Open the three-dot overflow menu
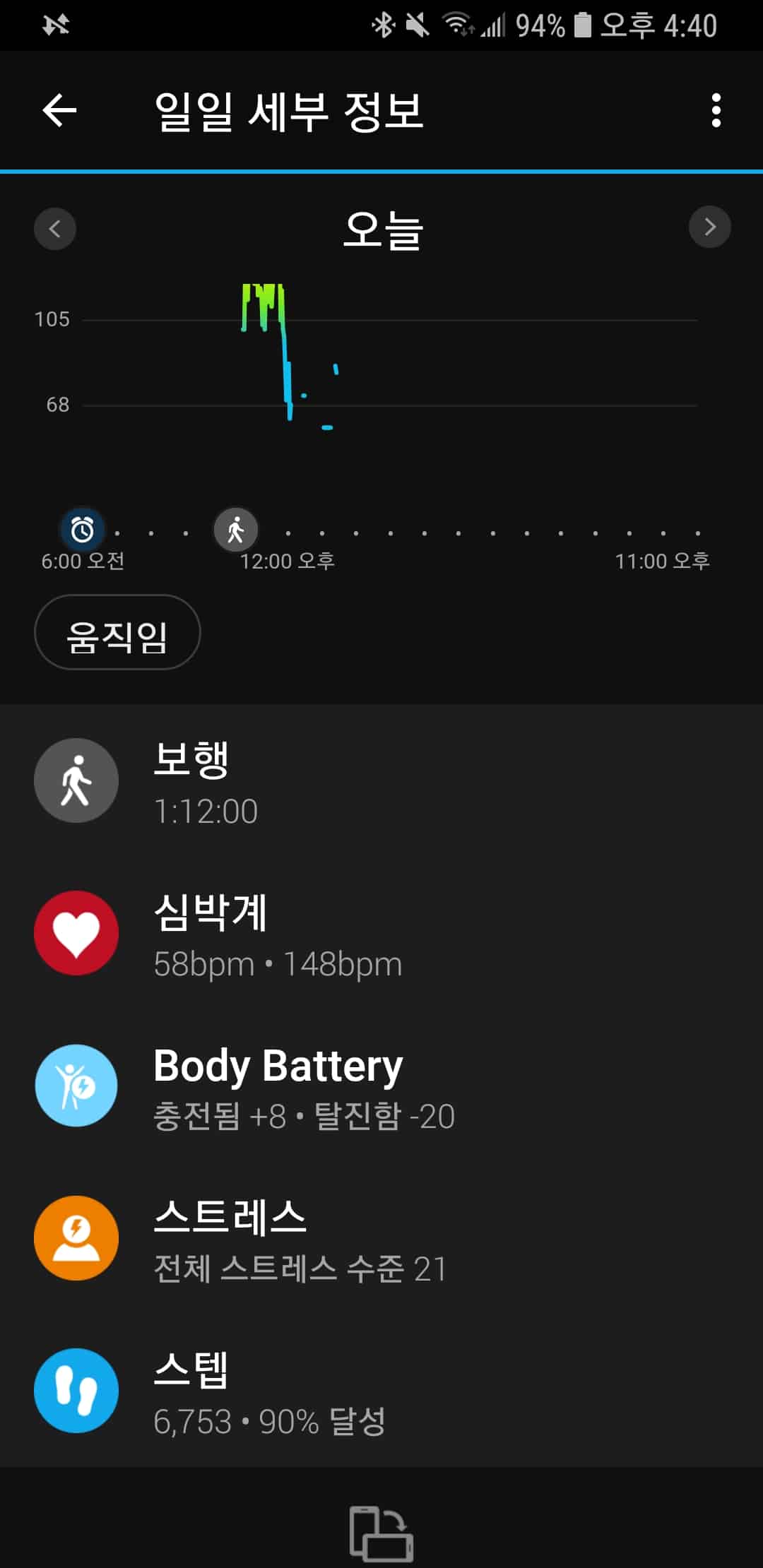 716,111
